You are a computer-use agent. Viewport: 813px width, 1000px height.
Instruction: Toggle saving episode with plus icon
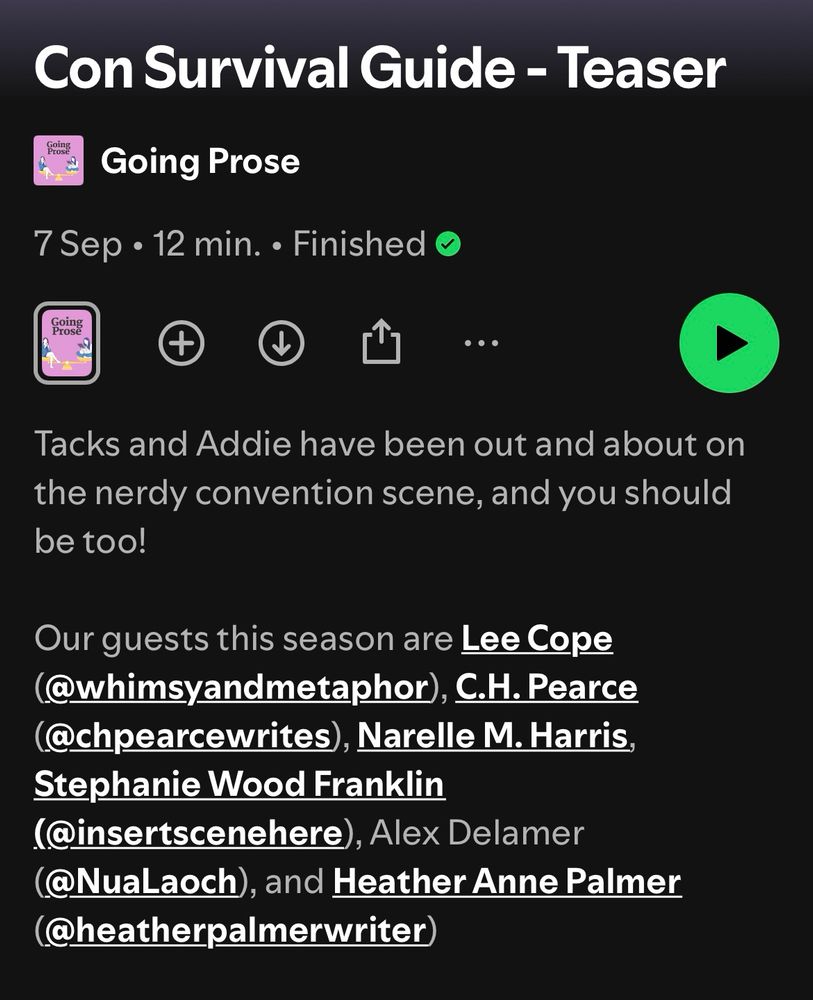tap(181, 342)
